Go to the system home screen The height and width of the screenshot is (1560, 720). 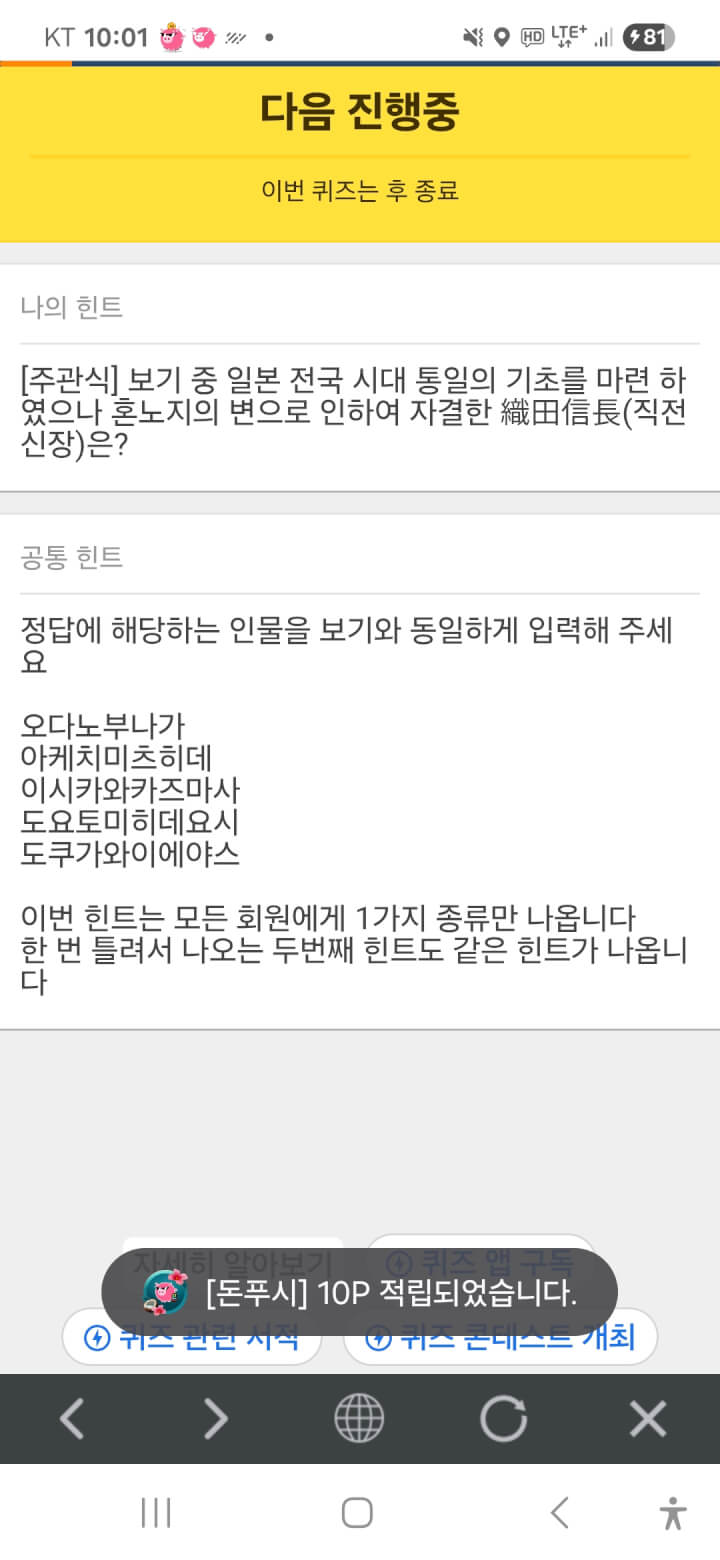tap(357, 1512)
